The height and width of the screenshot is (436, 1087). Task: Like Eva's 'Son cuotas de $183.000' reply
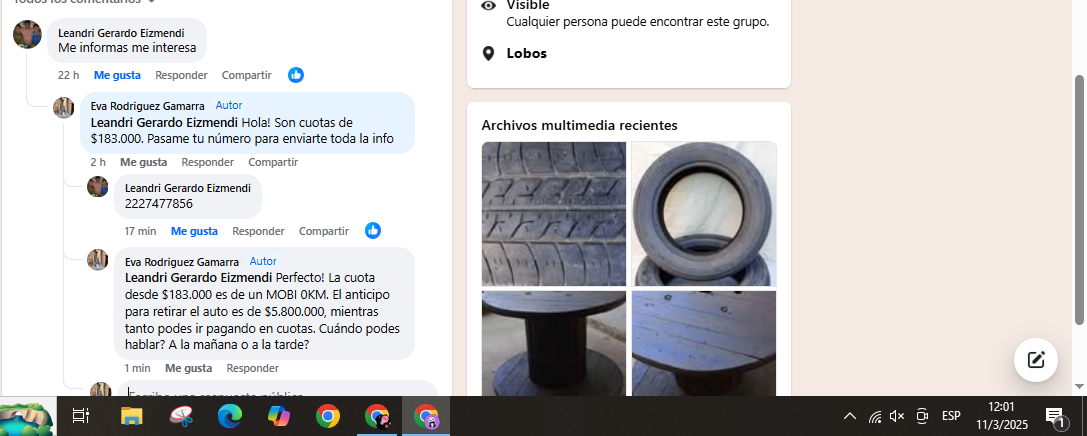tap(143, 162)
